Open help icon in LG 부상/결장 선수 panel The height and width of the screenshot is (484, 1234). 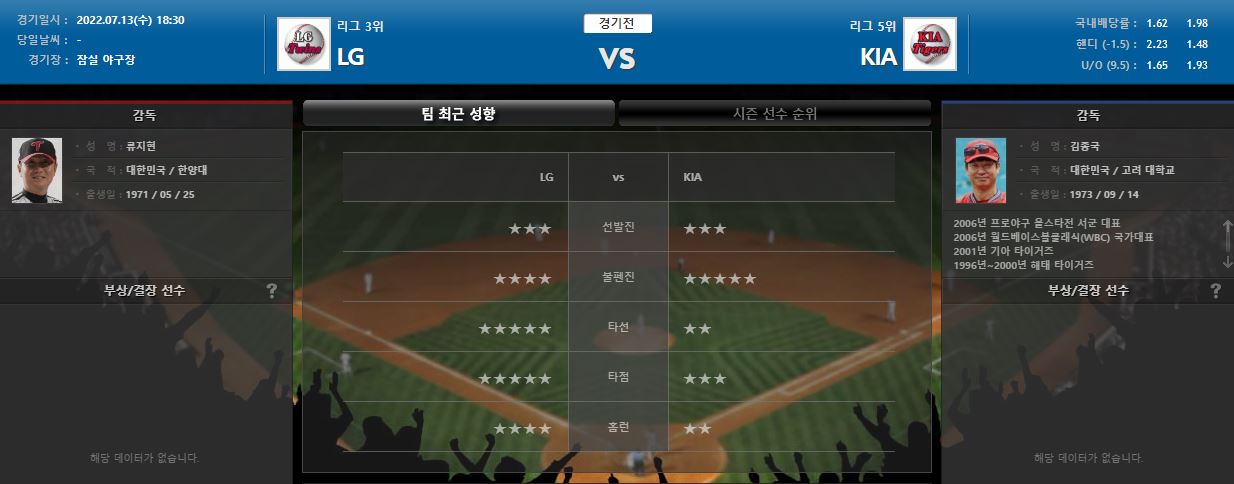(272, 291)
